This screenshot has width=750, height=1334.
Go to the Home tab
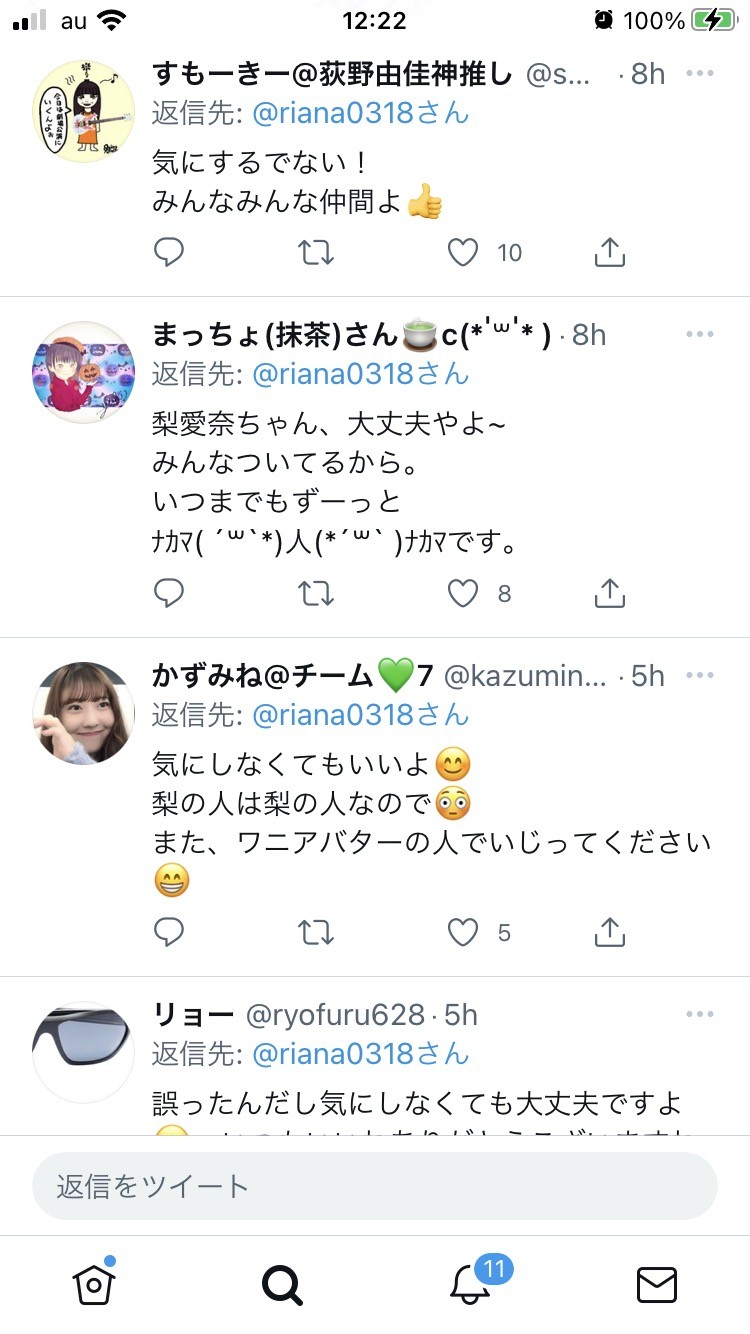[x=94, y=1284]
